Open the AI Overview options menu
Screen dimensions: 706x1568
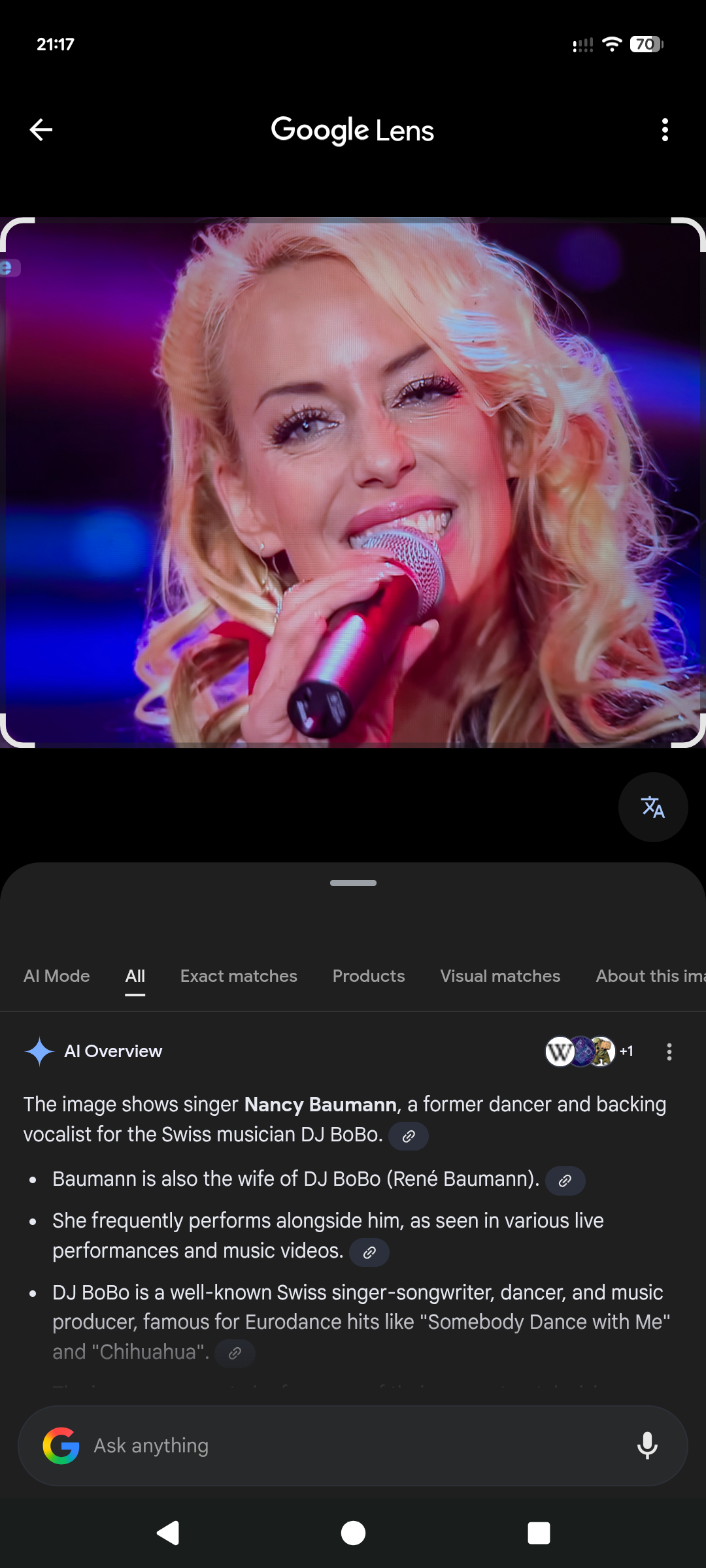click(669, 1051)
